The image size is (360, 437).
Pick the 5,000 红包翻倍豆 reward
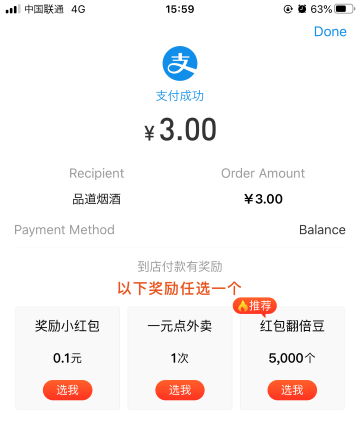(292, 390)
